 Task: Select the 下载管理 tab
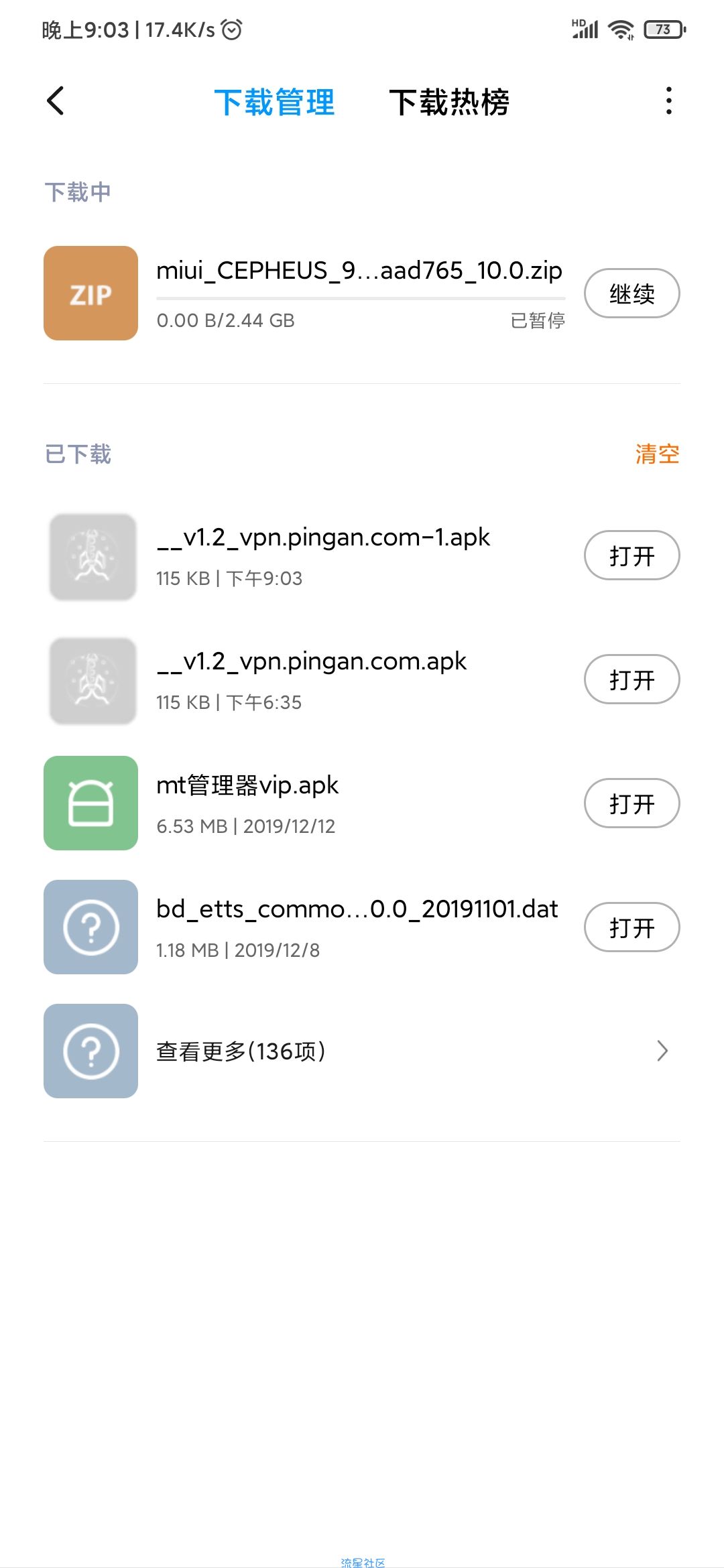coord(274,103)
